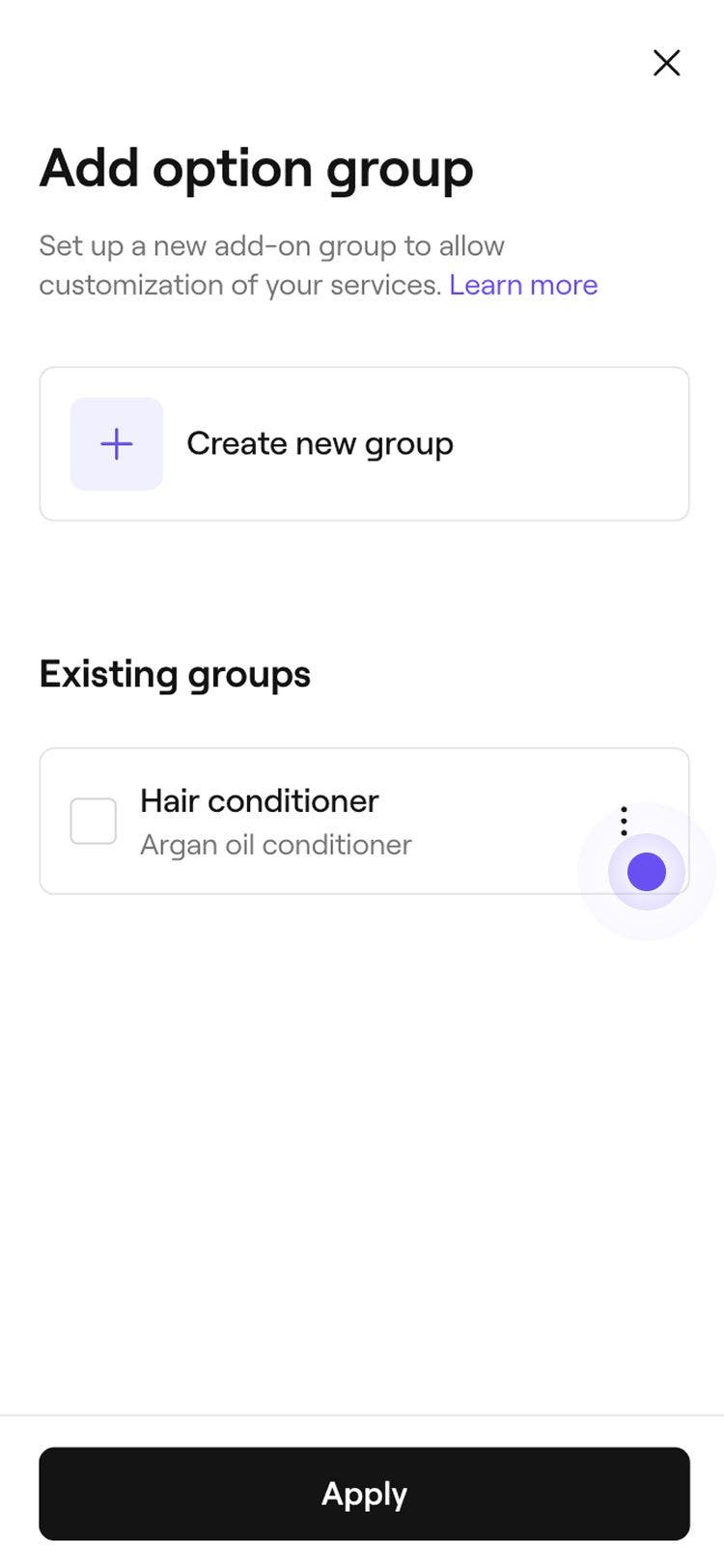Open the Learn more link
Screen dimensions: 724x1568
click(522, 286)
